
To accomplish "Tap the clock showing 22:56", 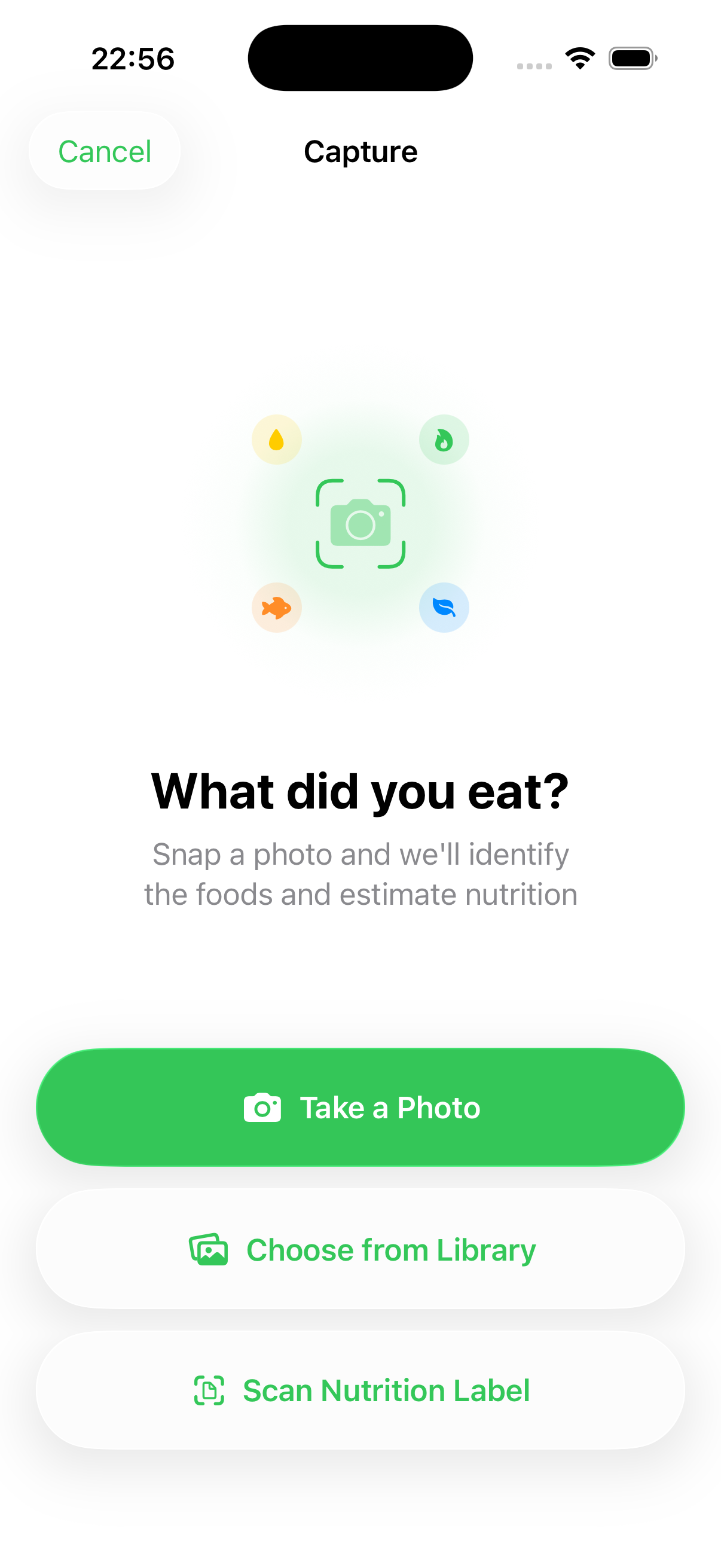I will (132, 58).
